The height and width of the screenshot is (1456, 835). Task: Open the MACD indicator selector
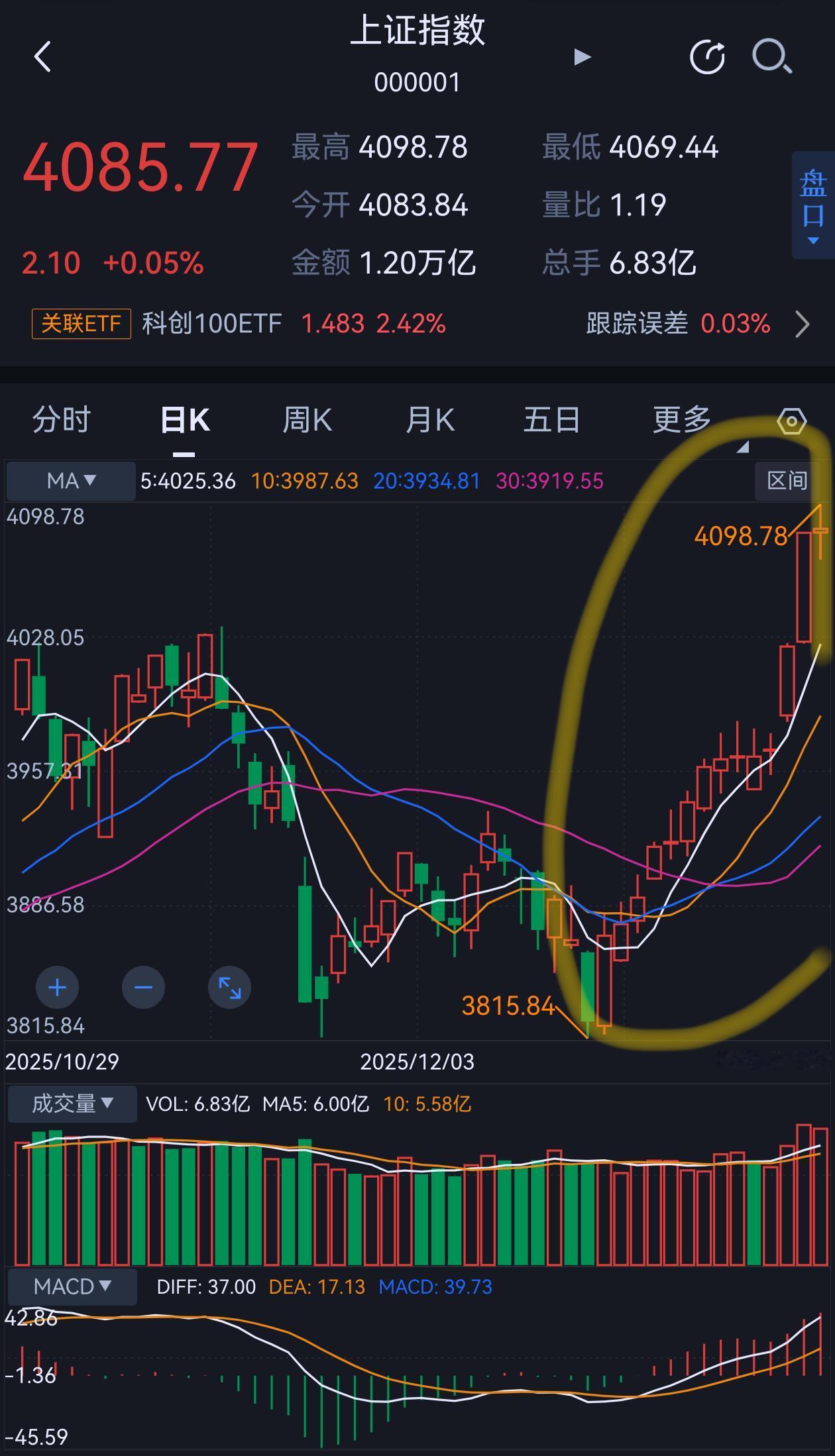pyautogui.click(x=72, y=1286)
